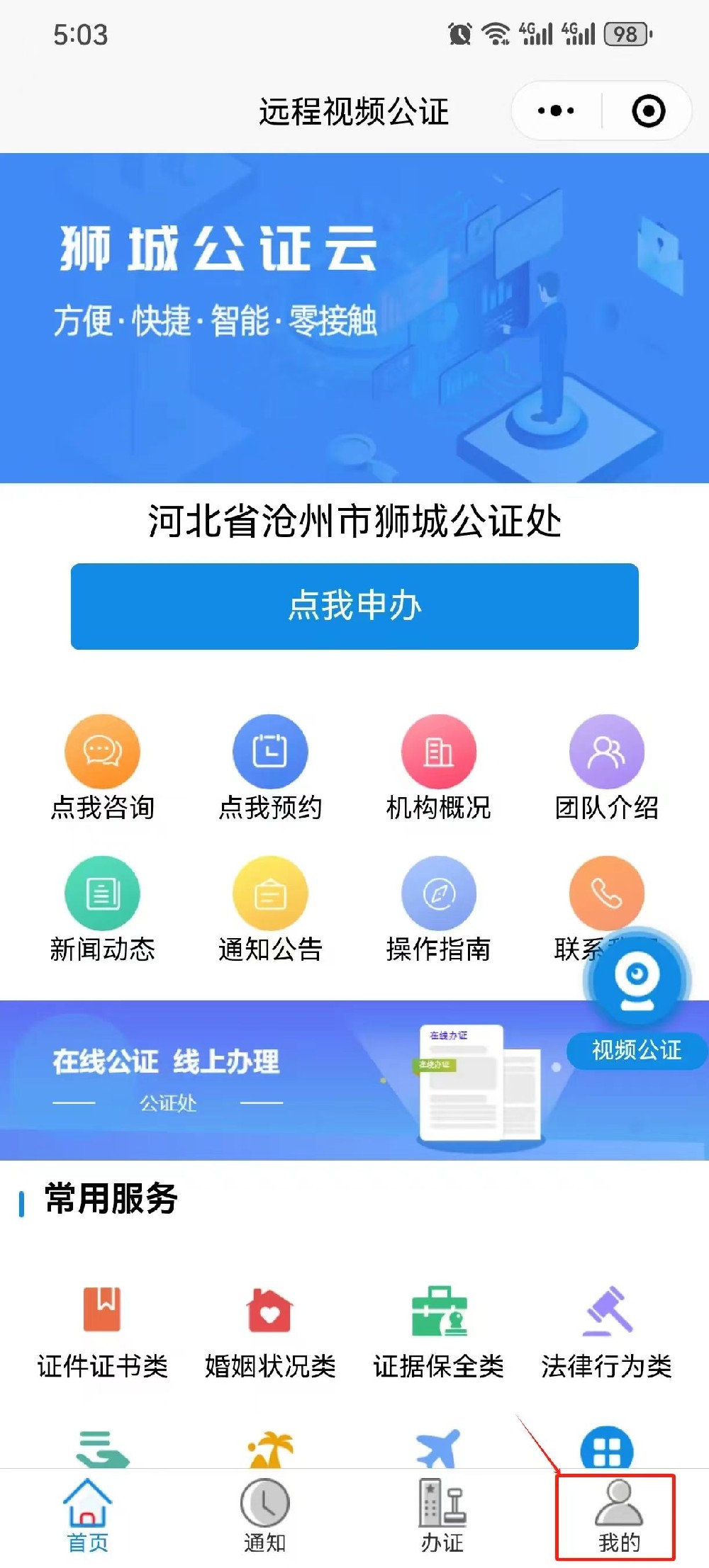Screen dimensions: 709x1568
Task: Open the mini program more-options menu
Action: pyautogui.click(x=556, y=111)
